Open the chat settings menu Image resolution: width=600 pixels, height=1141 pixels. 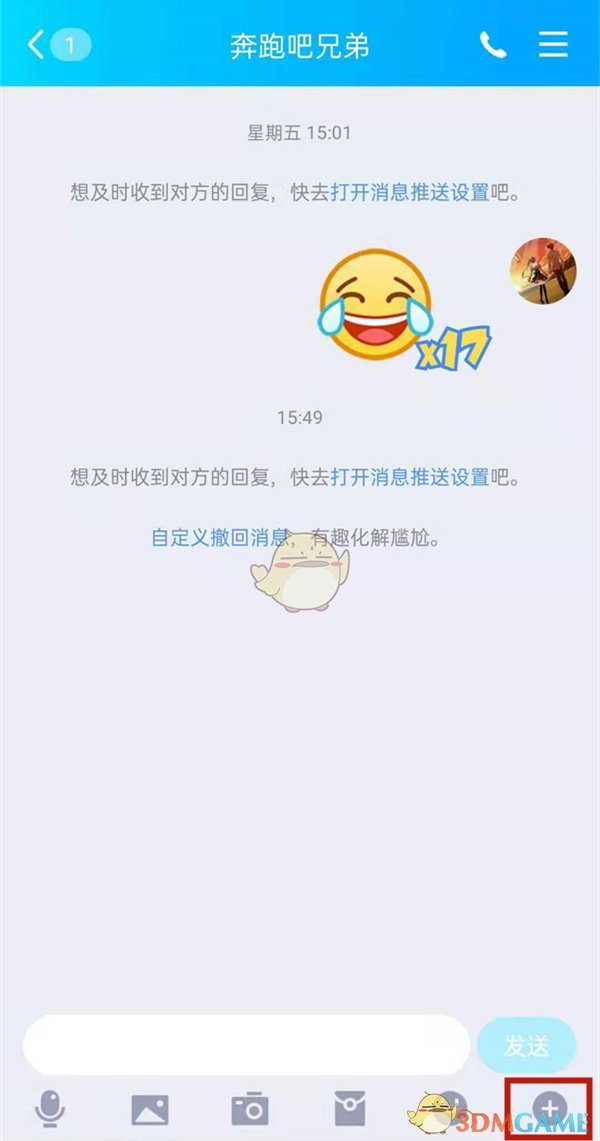[x=553, y=45]
